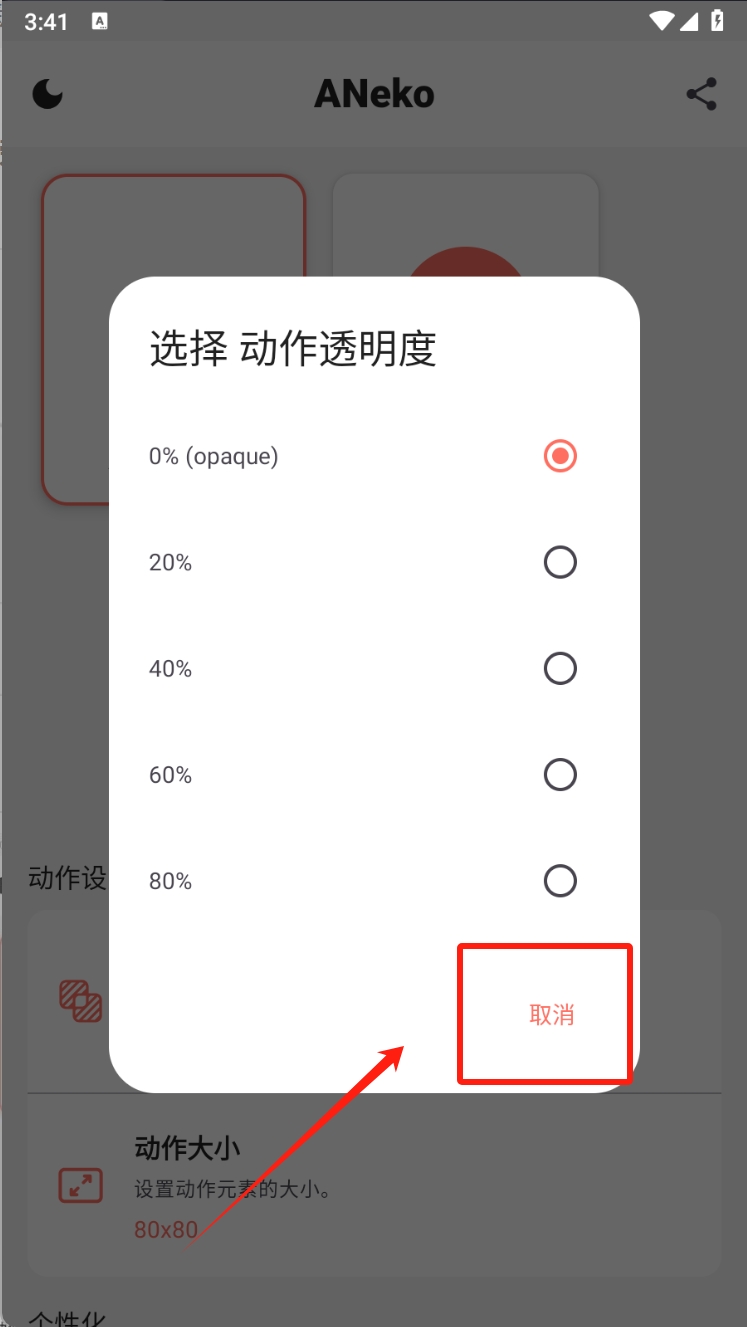Tap 取消 to cancel the dialog
This screenshot has width=747, height=1327.
point(552,1014)
